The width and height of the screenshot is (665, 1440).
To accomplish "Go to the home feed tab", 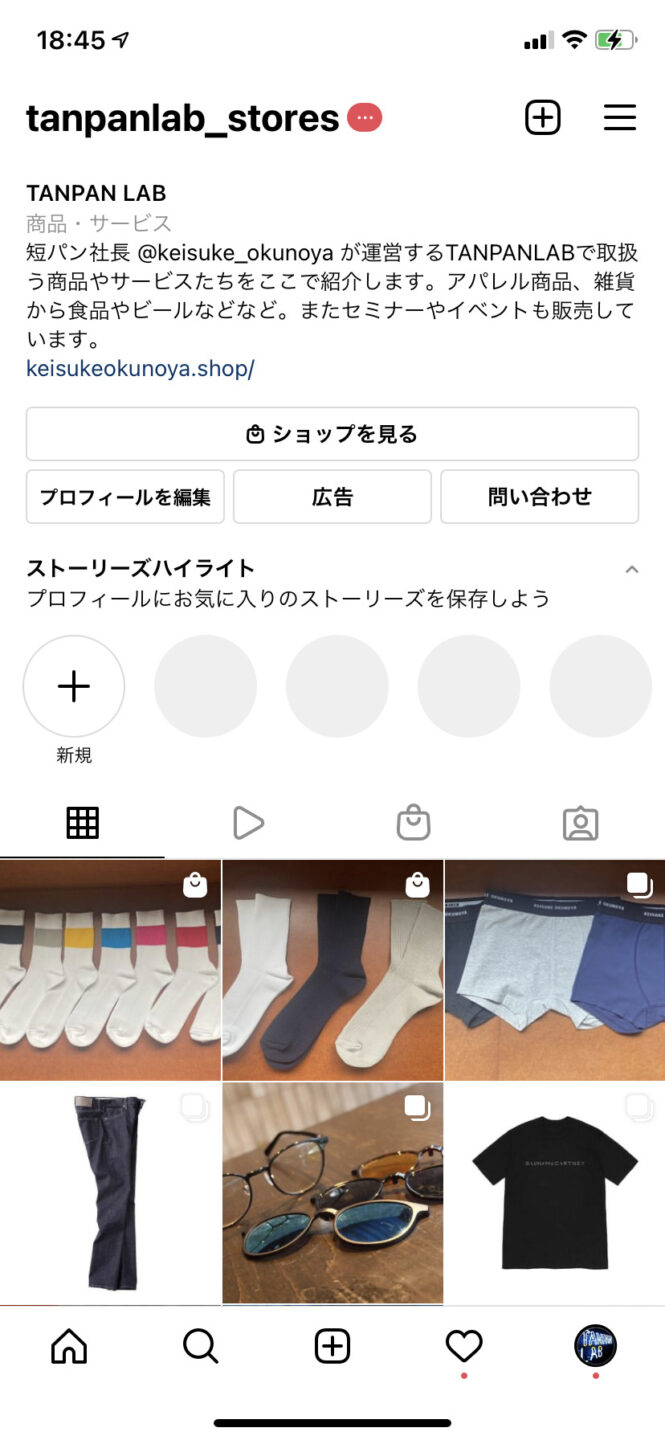I will (69, 1347).
